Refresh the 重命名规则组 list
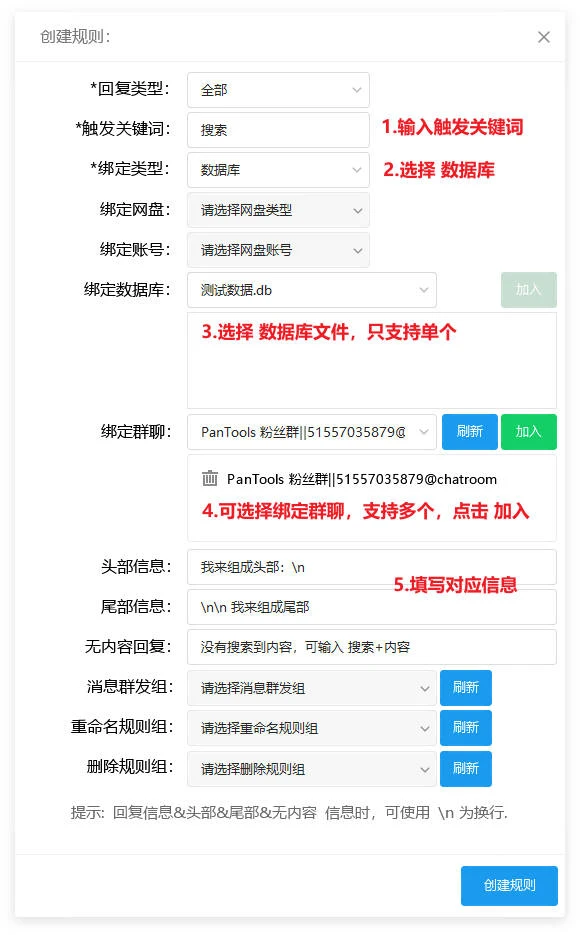580x935 pixels. [466, 727]
